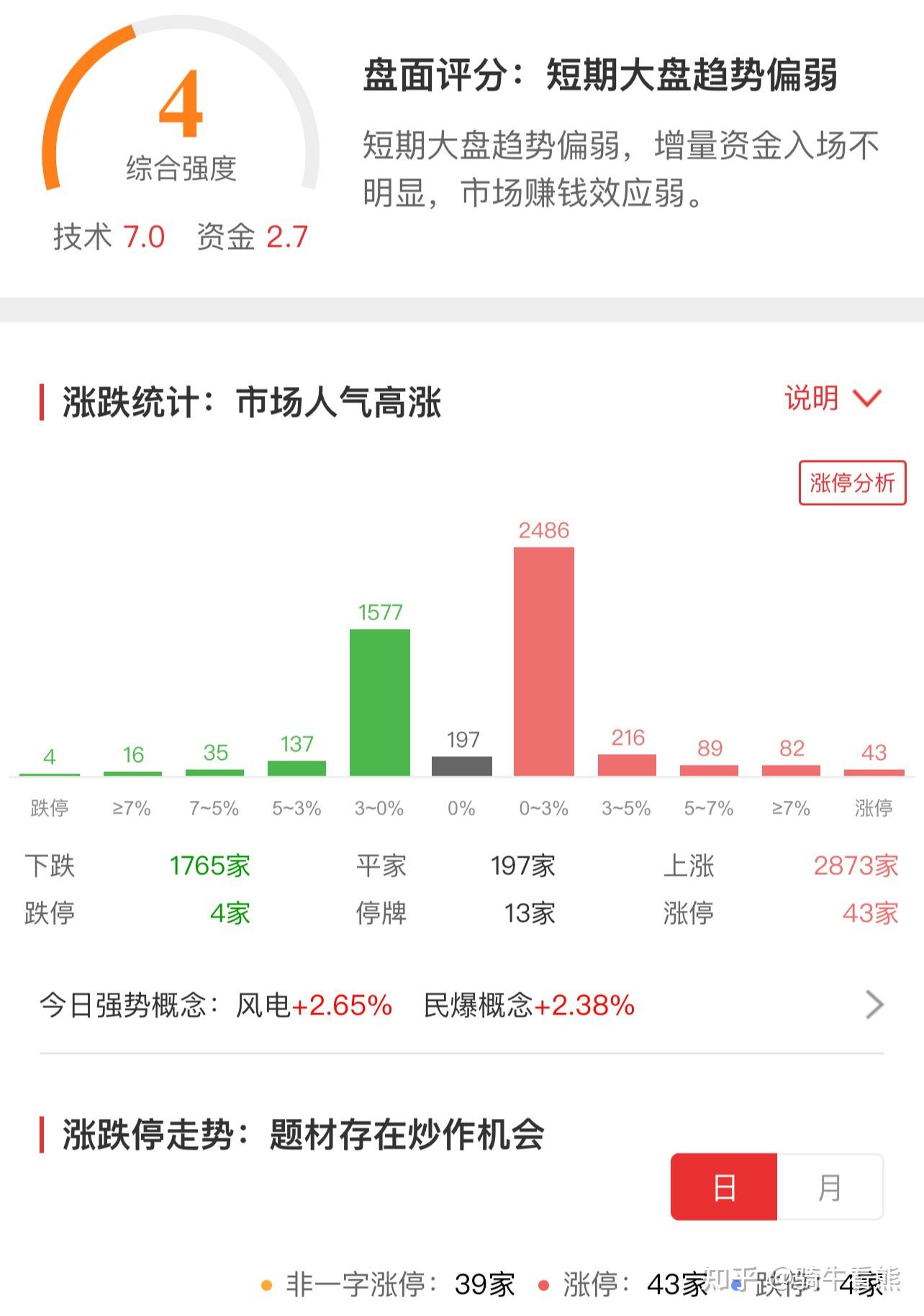The height and width of the screenshot is (1316, 924).
Task: Click the gray 197 flat-price bar
Action: click(461, 766)
